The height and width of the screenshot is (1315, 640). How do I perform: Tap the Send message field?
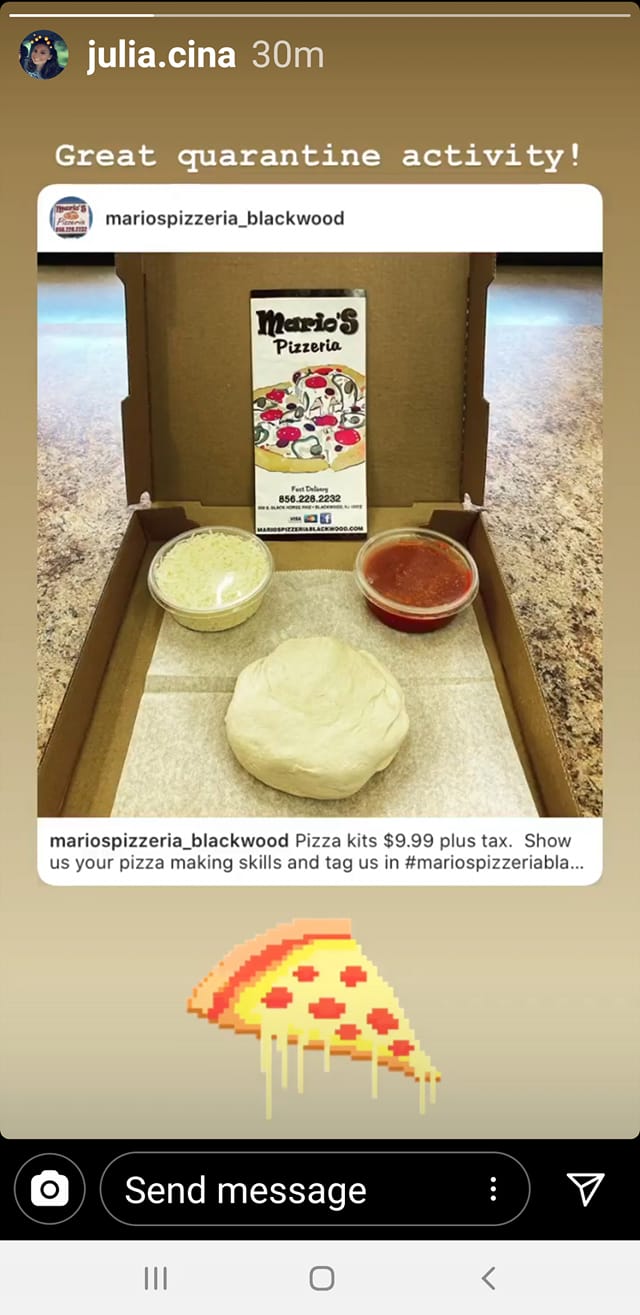click(x=290, y=1190)
